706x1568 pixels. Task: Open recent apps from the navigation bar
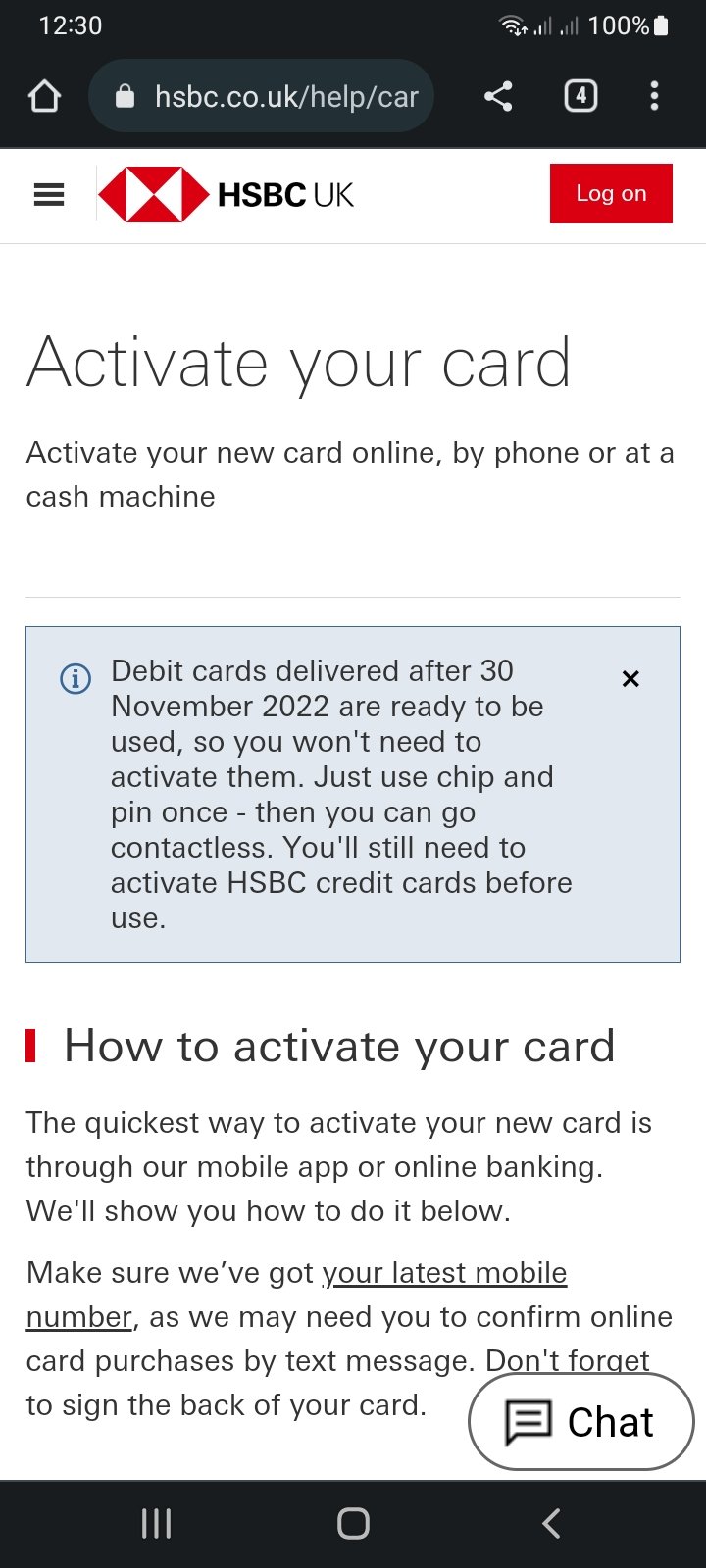[157, 1523]
